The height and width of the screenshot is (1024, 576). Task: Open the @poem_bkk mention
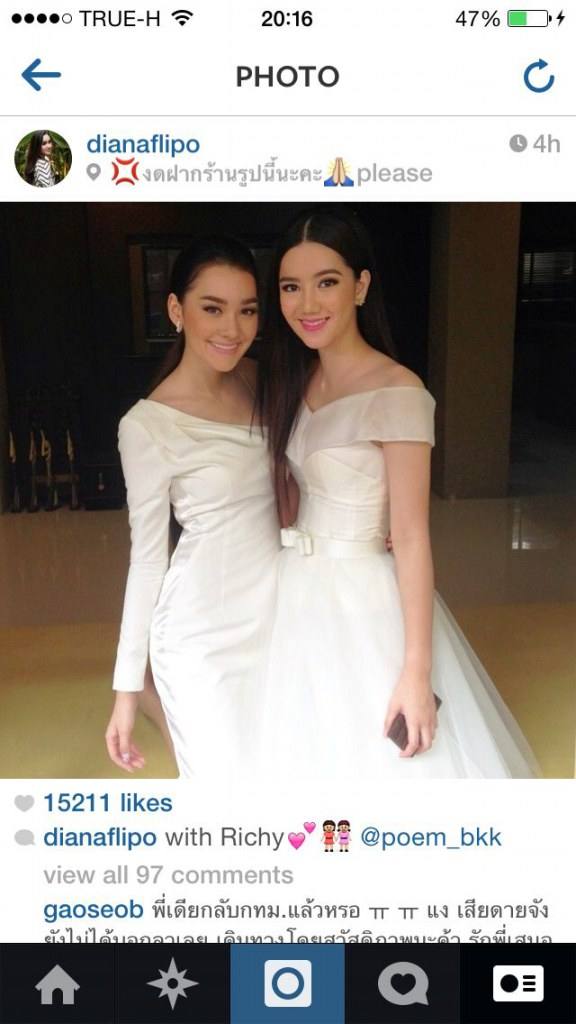point(431,838)
